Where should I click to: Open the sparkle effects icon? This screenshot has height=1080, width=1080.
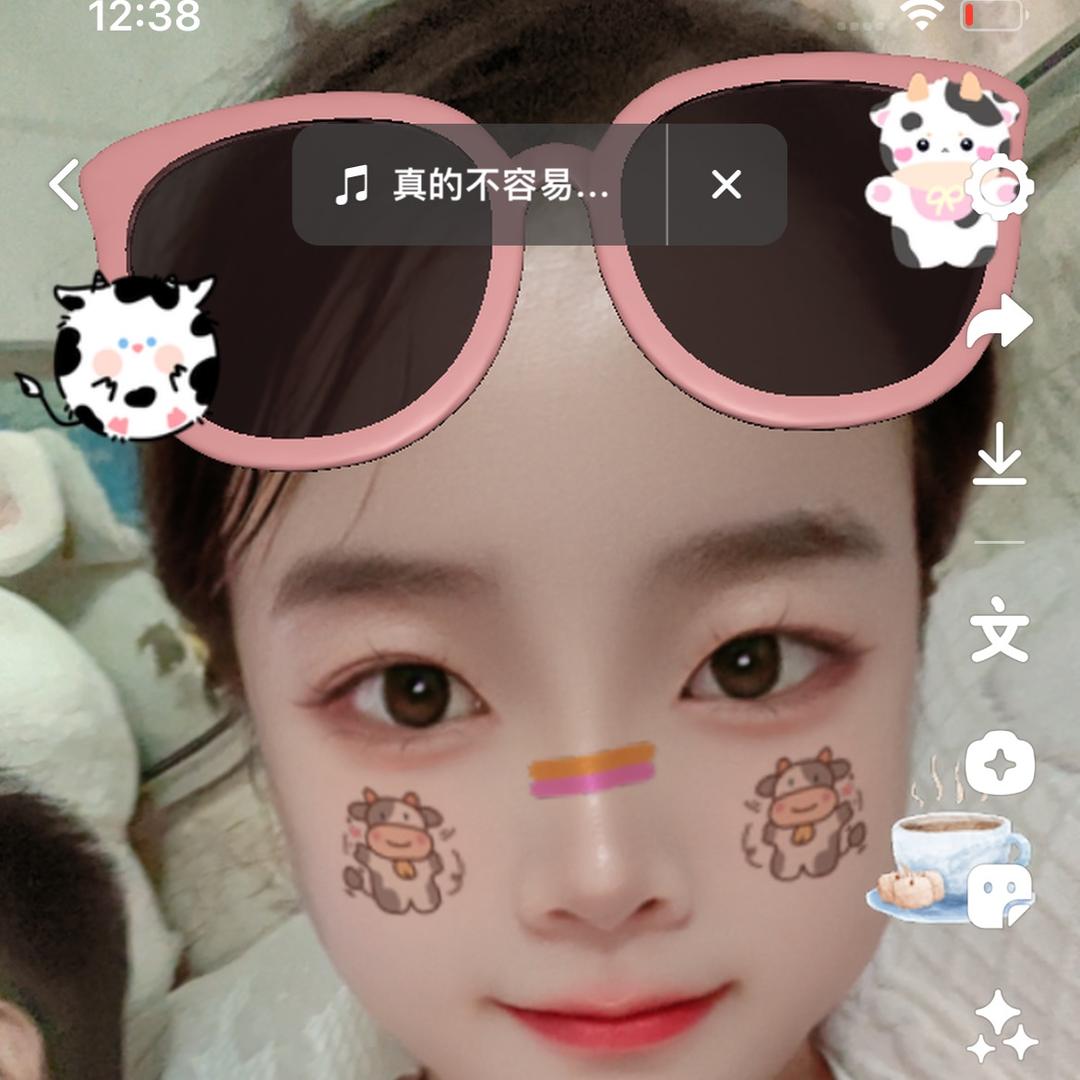[1000, 1028]
